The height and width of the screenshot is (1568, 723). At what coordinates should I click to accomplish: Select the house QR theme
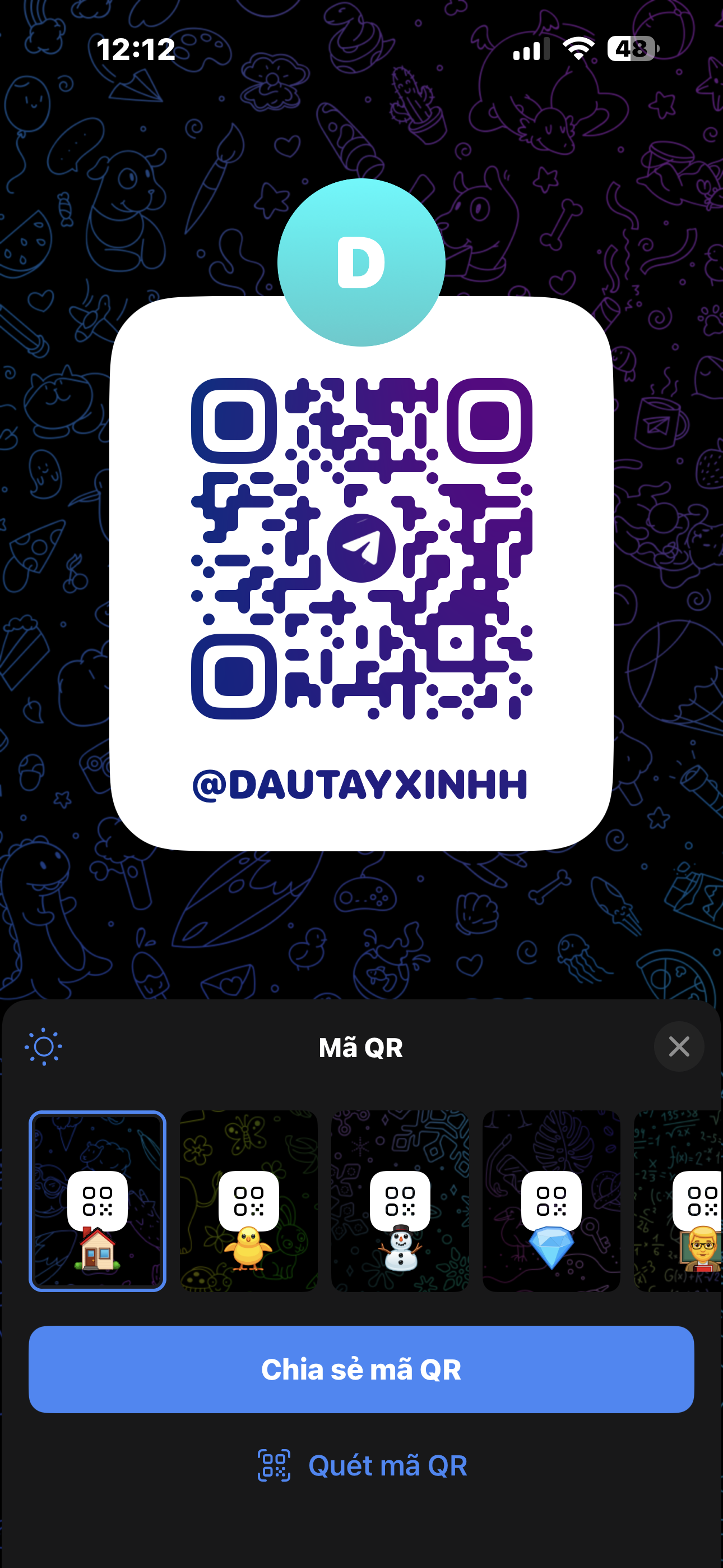98,1201
